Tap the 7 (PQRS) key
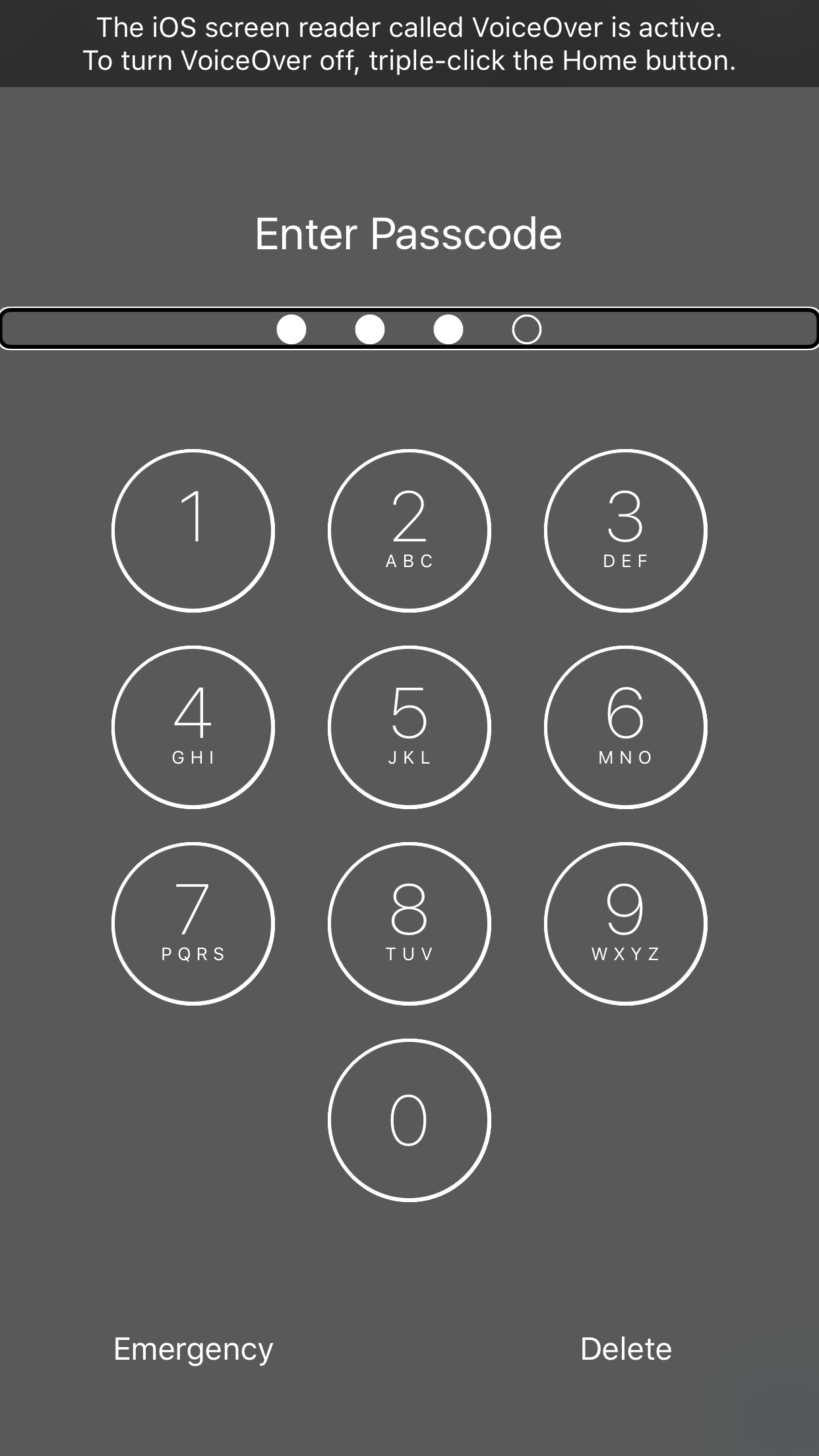The height and width of the screenshot is (1456, 819). tap(193, 923)
